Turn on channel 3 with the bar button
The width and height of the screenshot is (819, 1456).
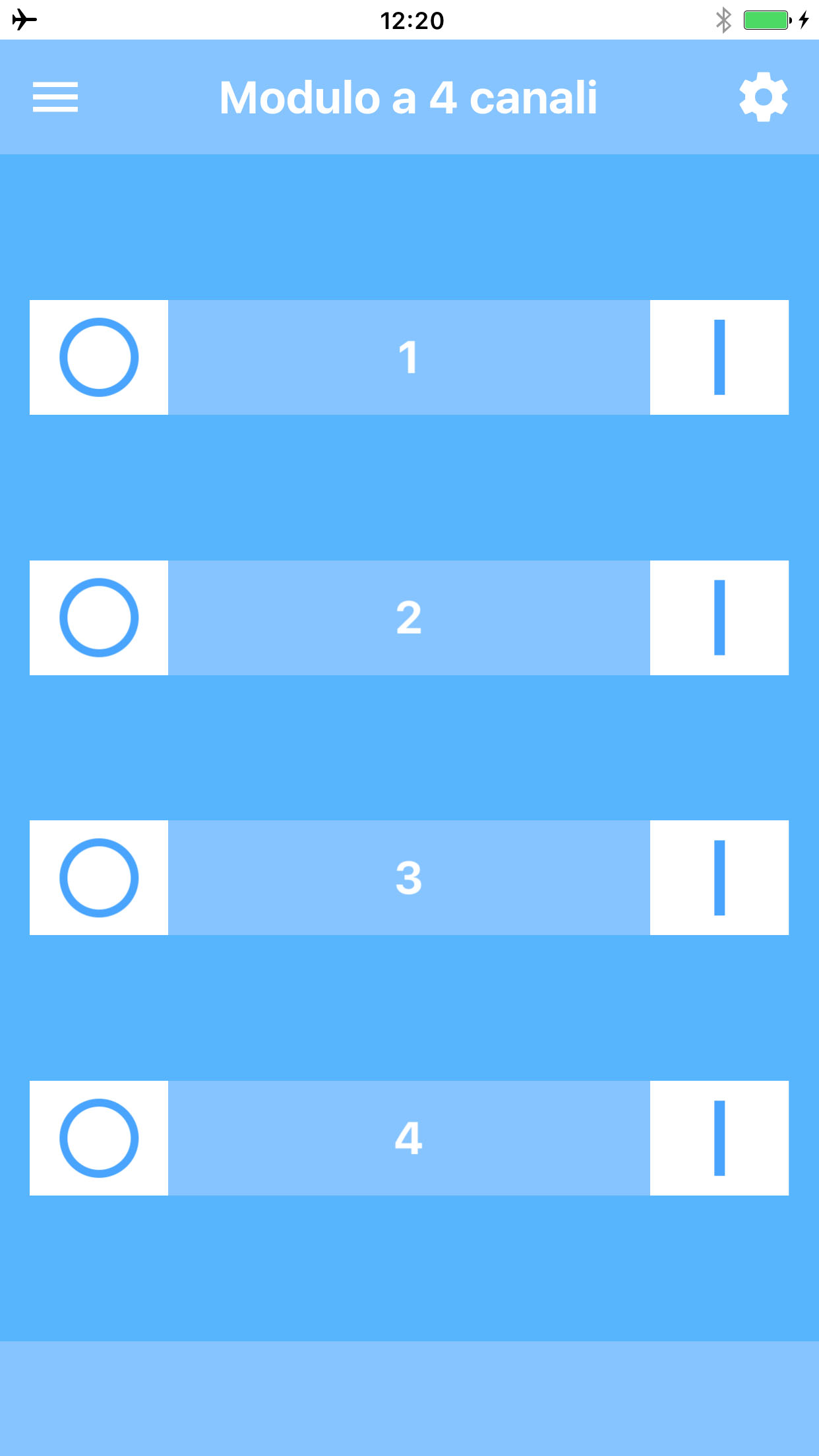coord(719,878)
